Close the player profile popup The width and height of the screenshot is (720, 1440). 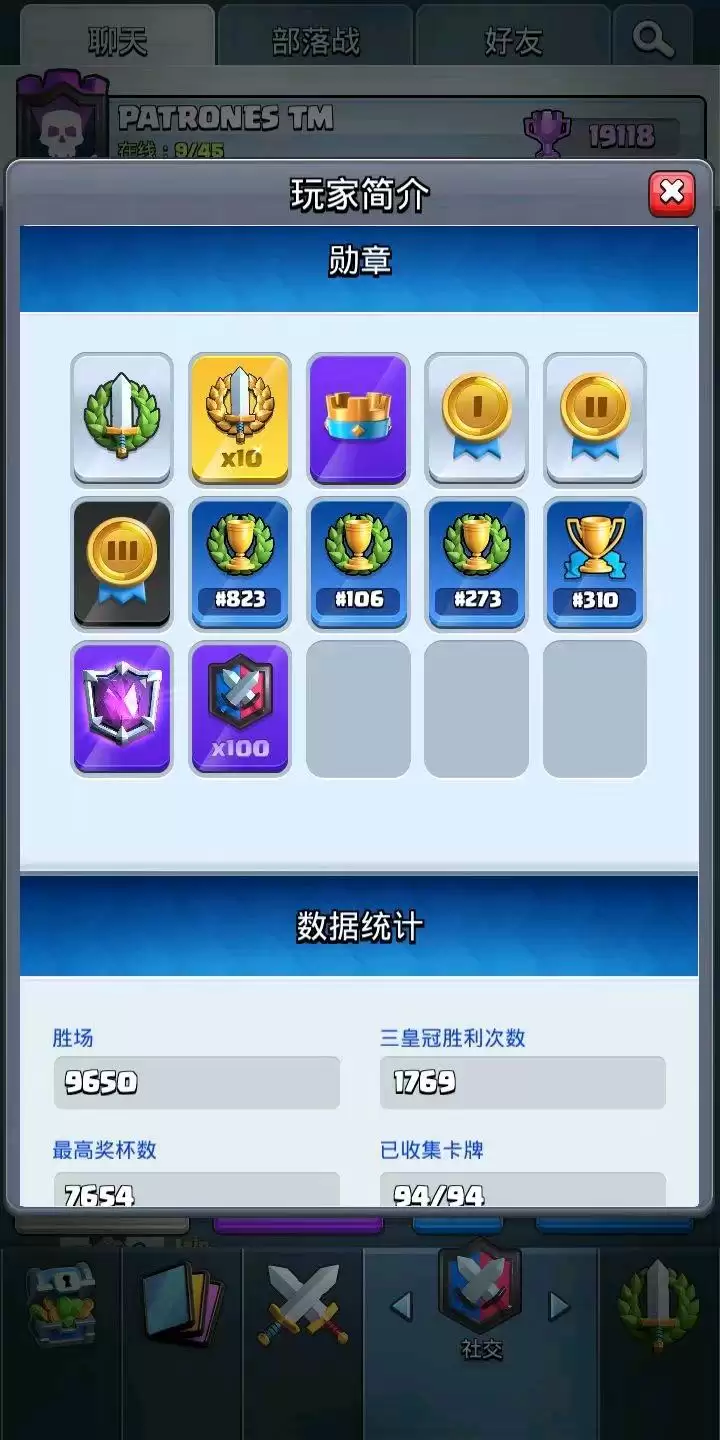click(x=671, y=193)
